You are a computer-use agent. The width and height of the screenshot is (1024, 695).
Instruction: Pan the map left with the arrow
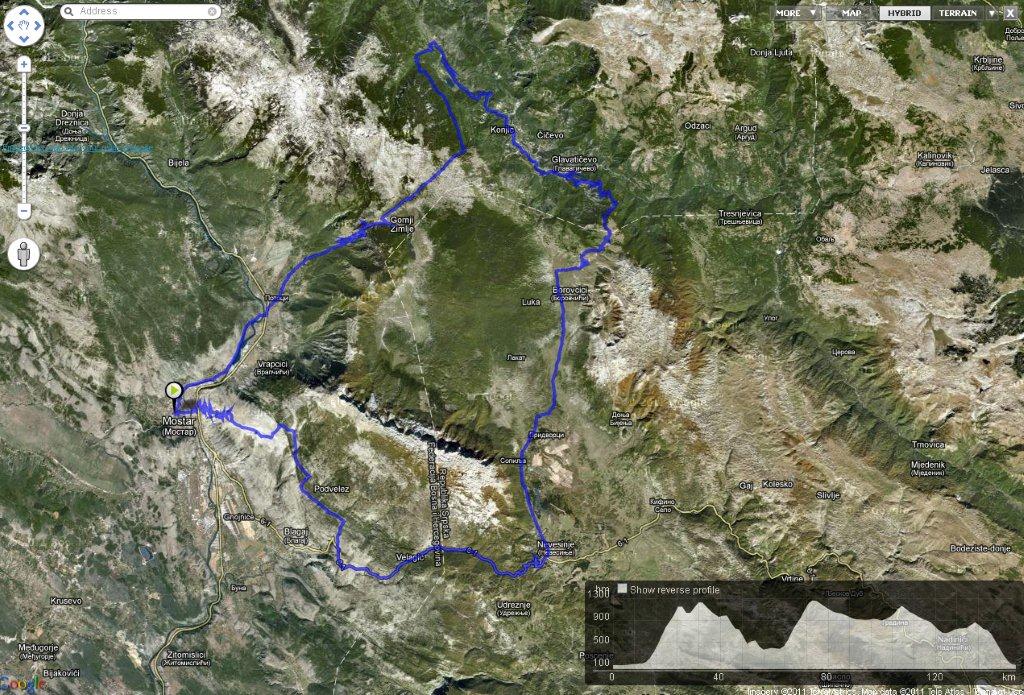(x=11, y=26)
